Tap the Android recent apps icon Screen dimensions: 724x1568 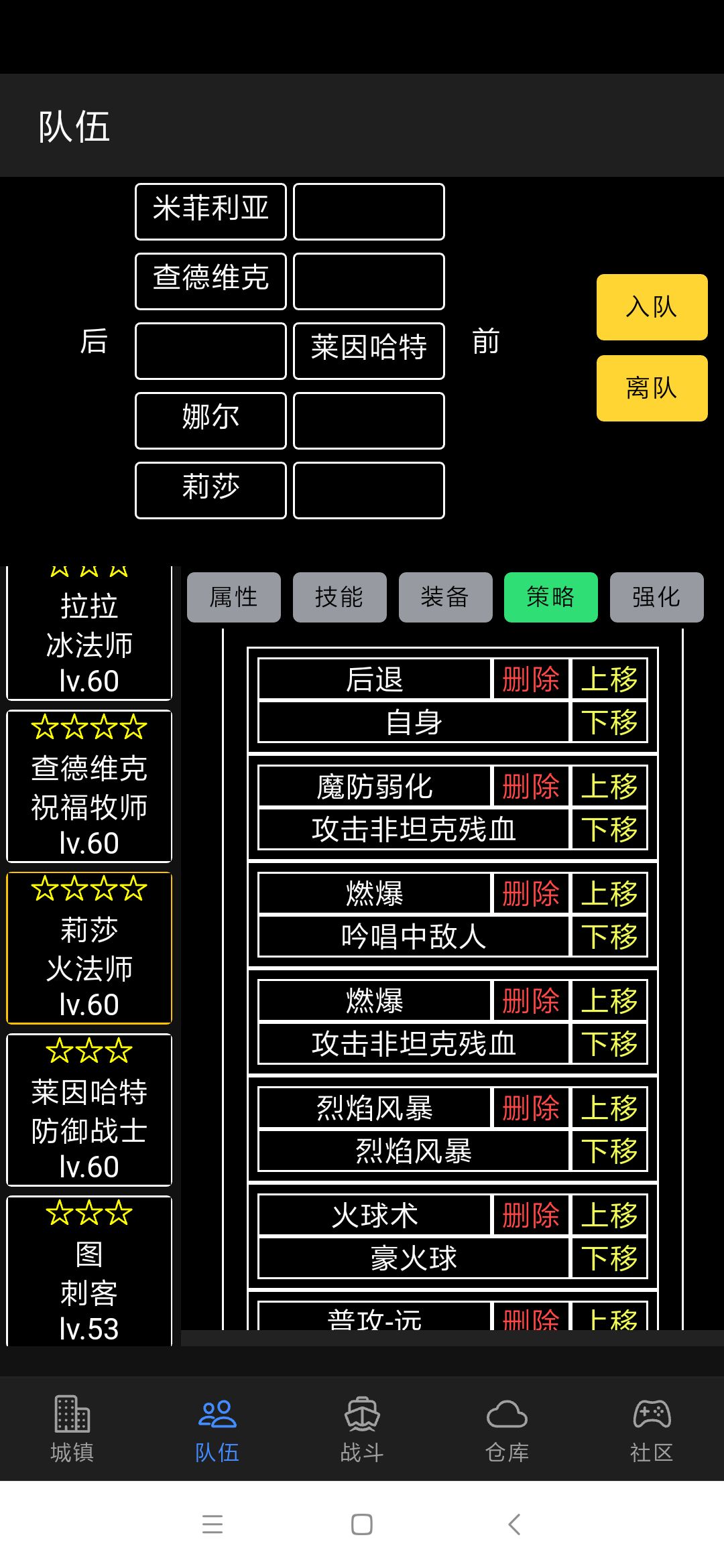(x=211, y=1524)
